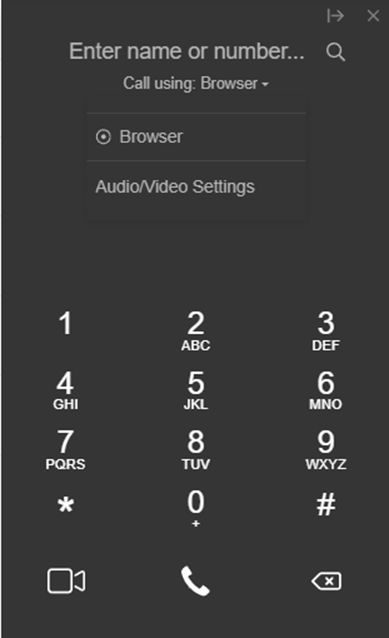This screenshot has height=638, width=389.
Task: Tap the 5 JKL key
Action: point(196,390)
